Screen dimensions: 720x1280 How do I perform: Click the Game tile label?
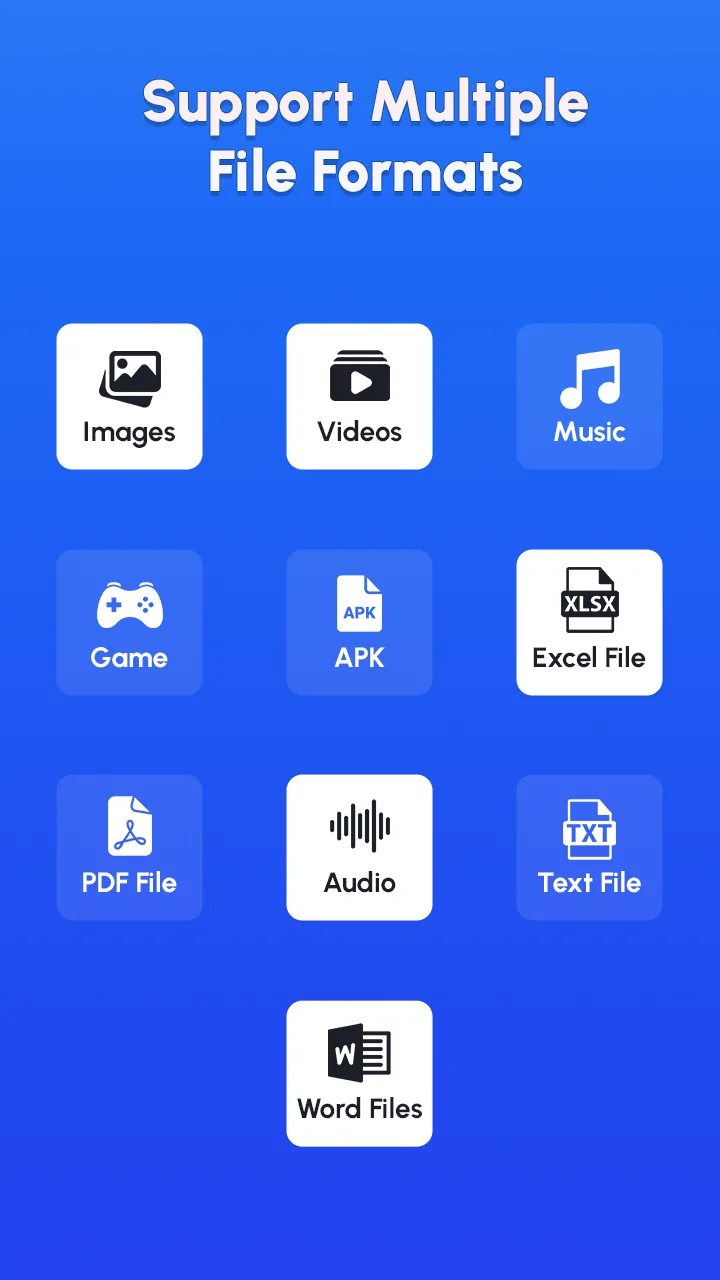coord(129,658)
